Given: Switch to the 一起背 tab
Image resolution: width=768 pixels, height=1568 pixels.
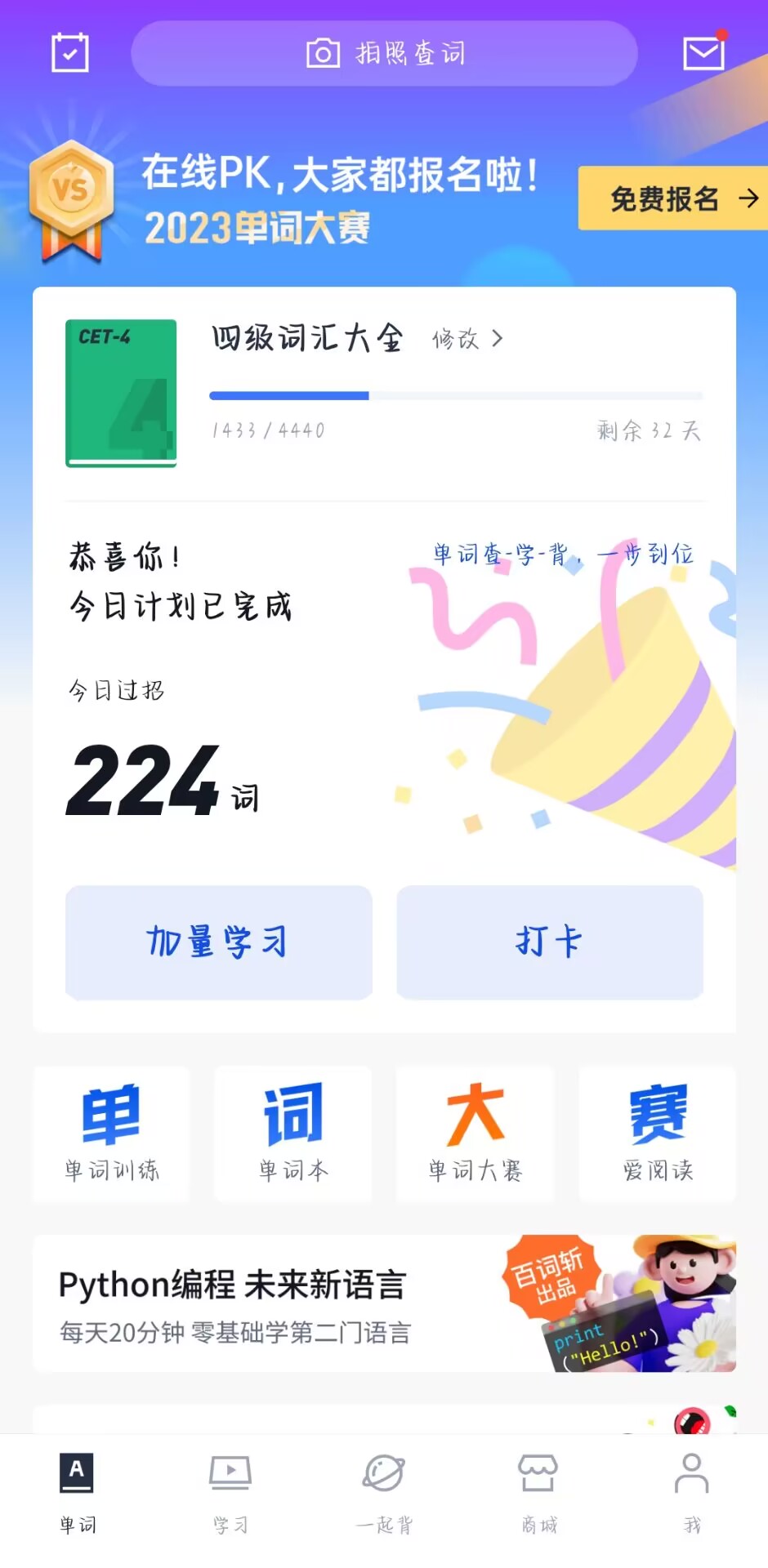Looking at the screenshot, I should [x=384, y=1493].
